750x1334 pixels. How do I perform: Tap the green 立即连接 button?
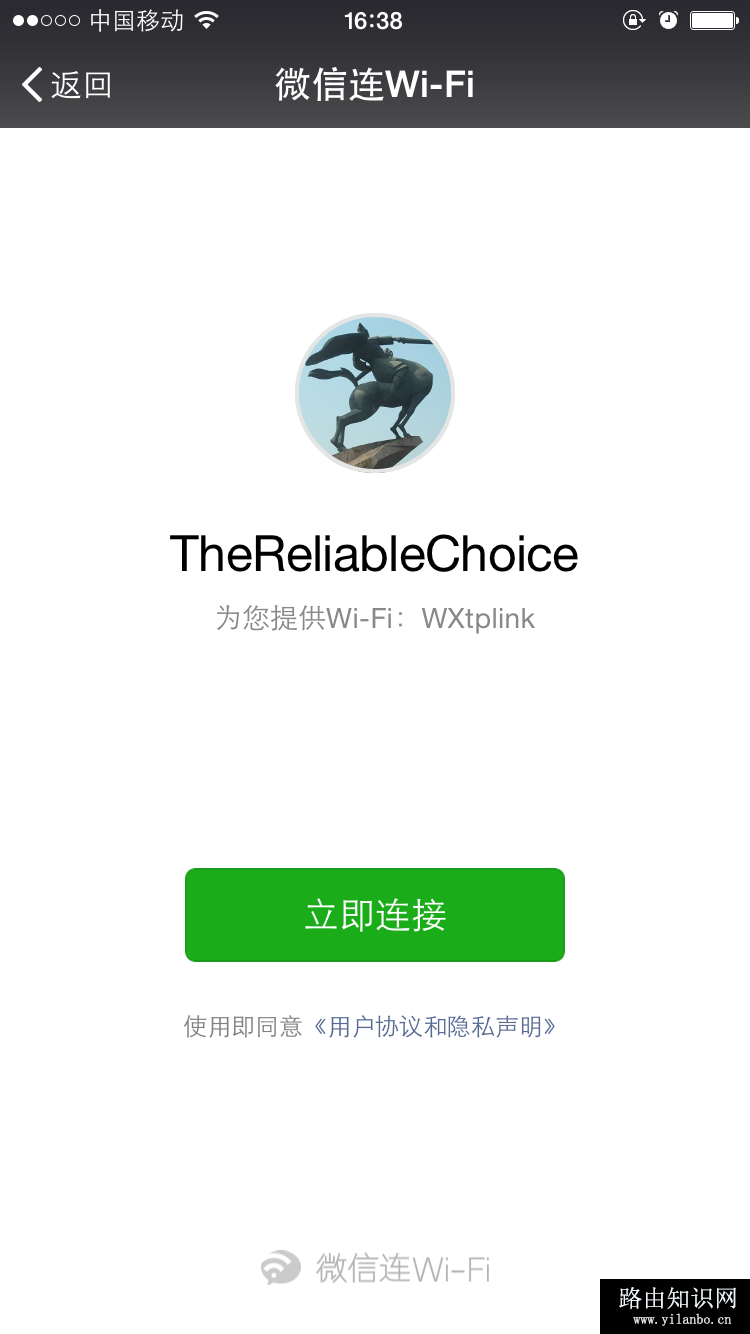pos(375,915)
